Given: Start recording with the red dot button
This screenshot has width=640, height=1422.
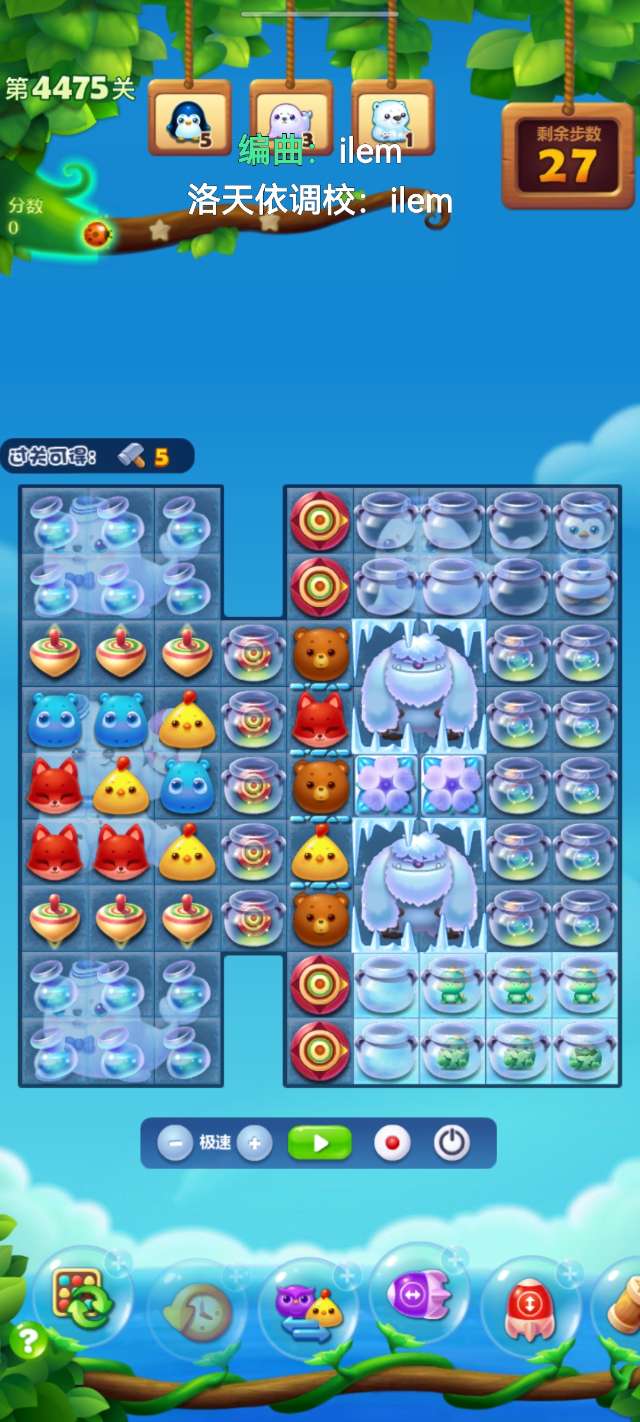Looking at the screenshot, I should [x=392, y=1143].
